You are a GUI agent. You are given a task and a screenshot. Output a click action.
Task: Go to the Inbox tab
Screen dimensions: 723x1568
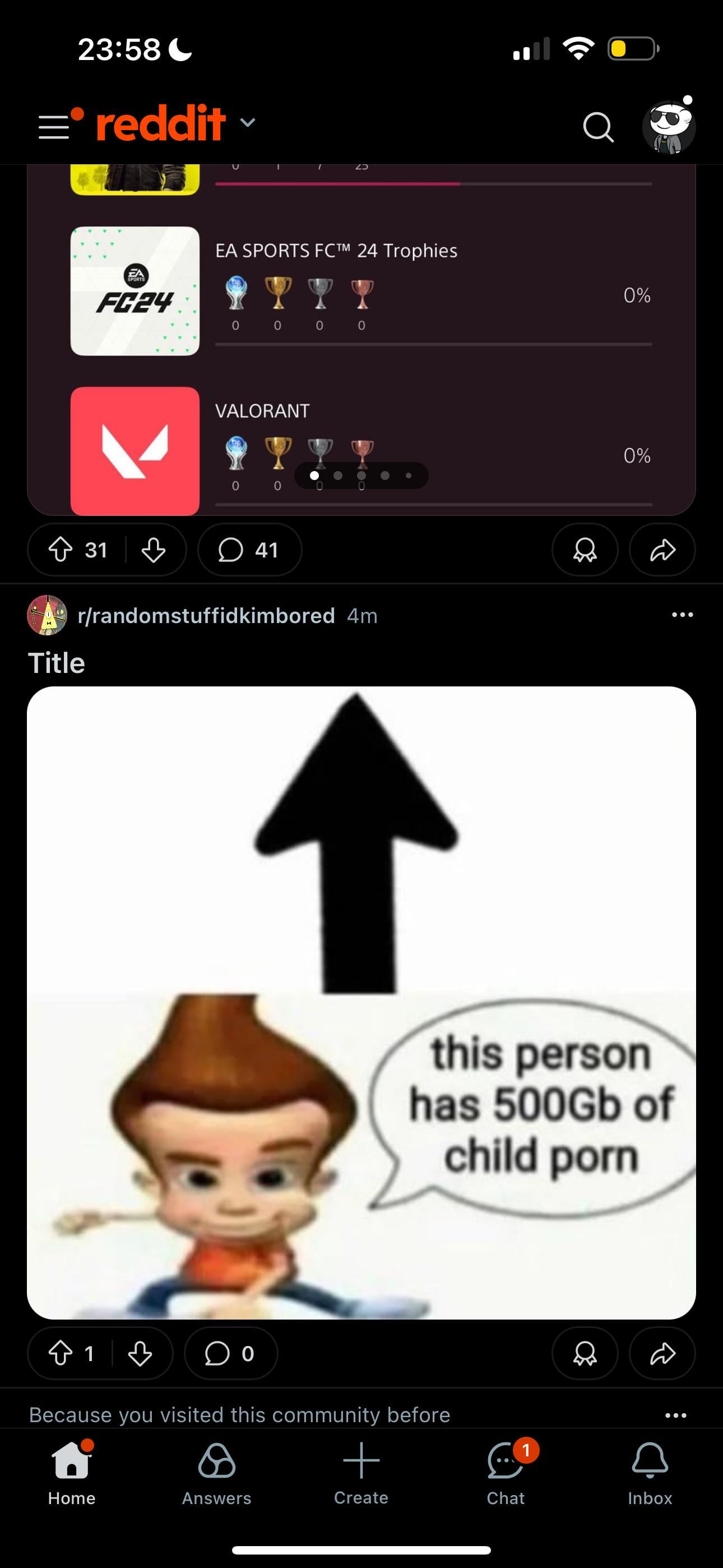pyautogui.click(x=650, y=1473)
